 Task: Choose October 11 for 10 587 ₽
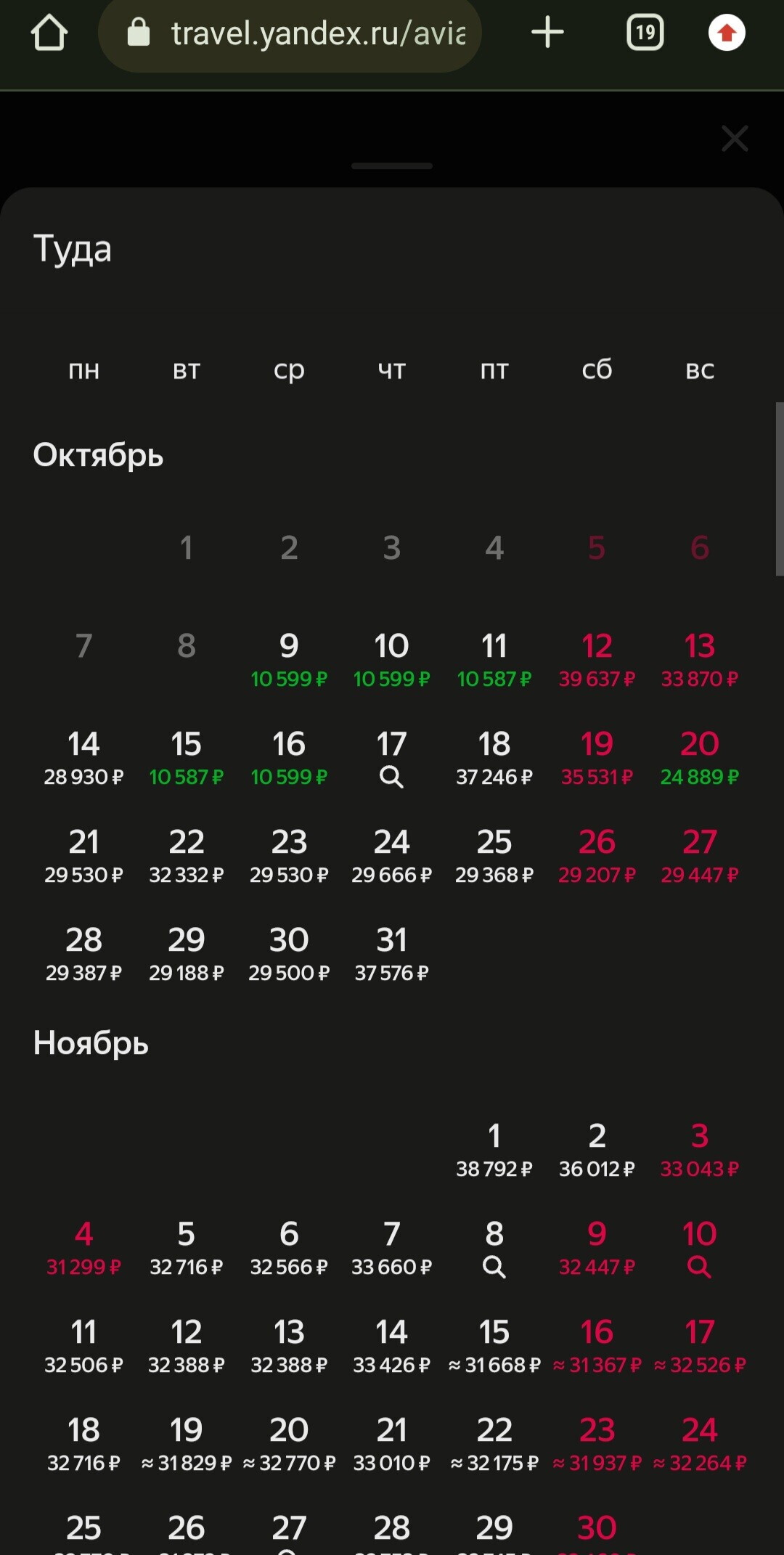[x=494, y=659]
